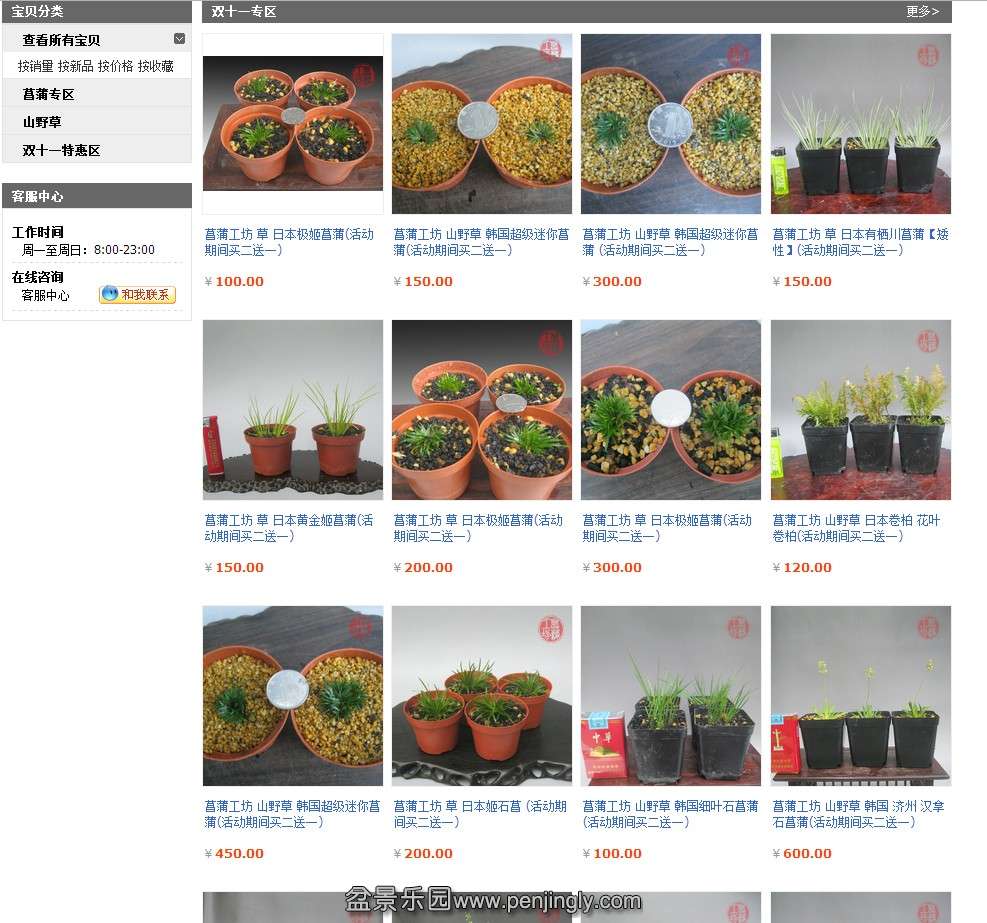Image resolution: width=987 pixels, height=923 pixels.
Task: Open the 韩国 济州 汉拿石菖蒲 title link
Action: [858, 814]
